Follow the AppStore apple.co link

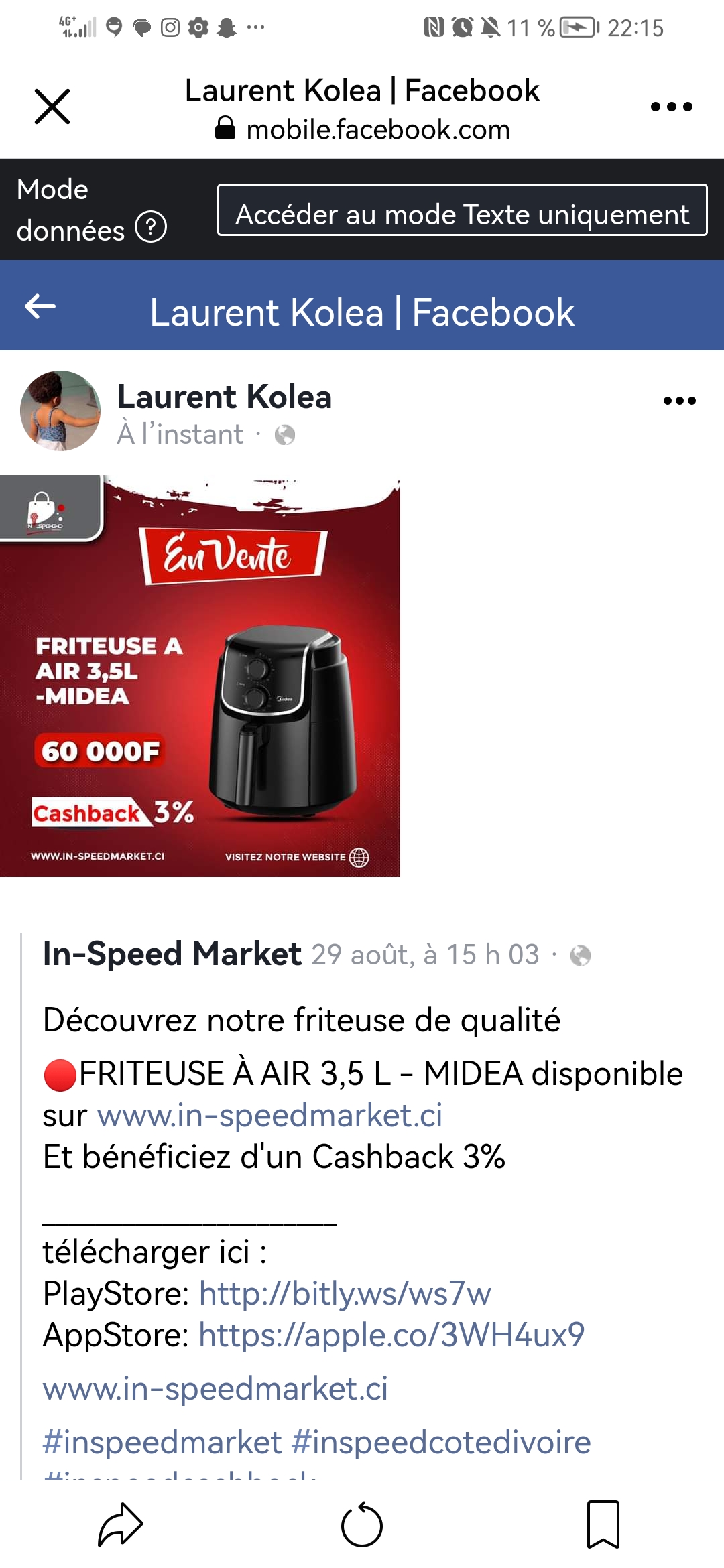pyautogui.click(x=391, y=1335)
